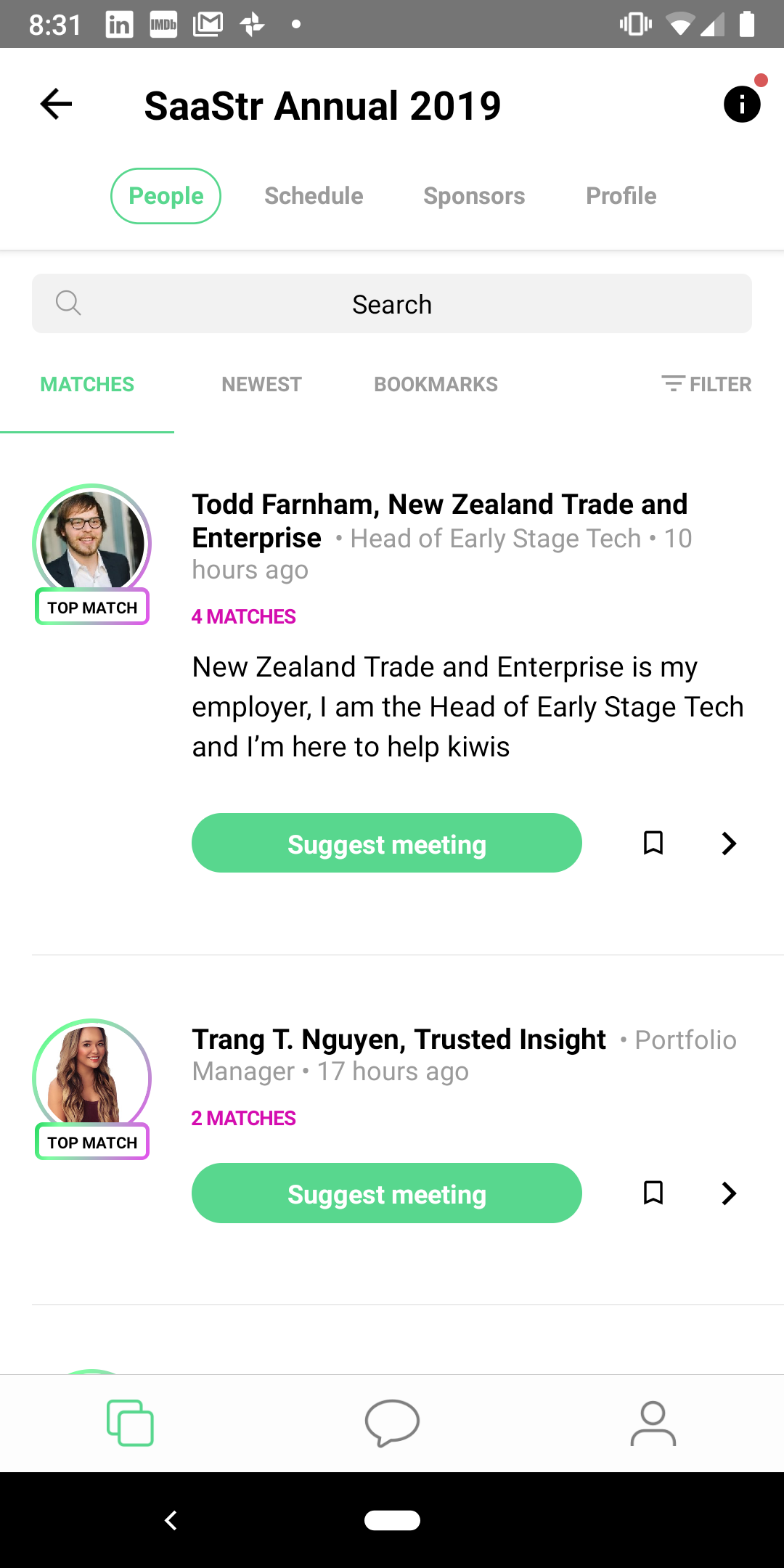Suggest meeting with Todd Farnham
This screenshot has width=784, height=1568.
386,844
